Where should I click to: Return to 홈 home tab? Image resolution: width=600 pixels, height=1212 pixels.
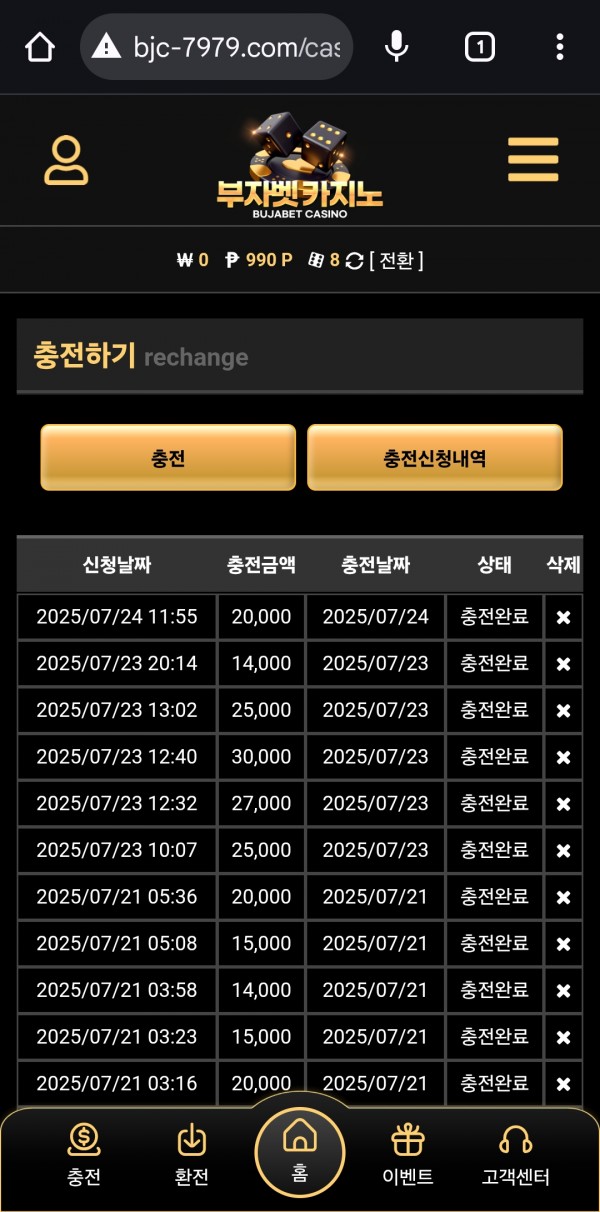click(x=300, y=1152)
